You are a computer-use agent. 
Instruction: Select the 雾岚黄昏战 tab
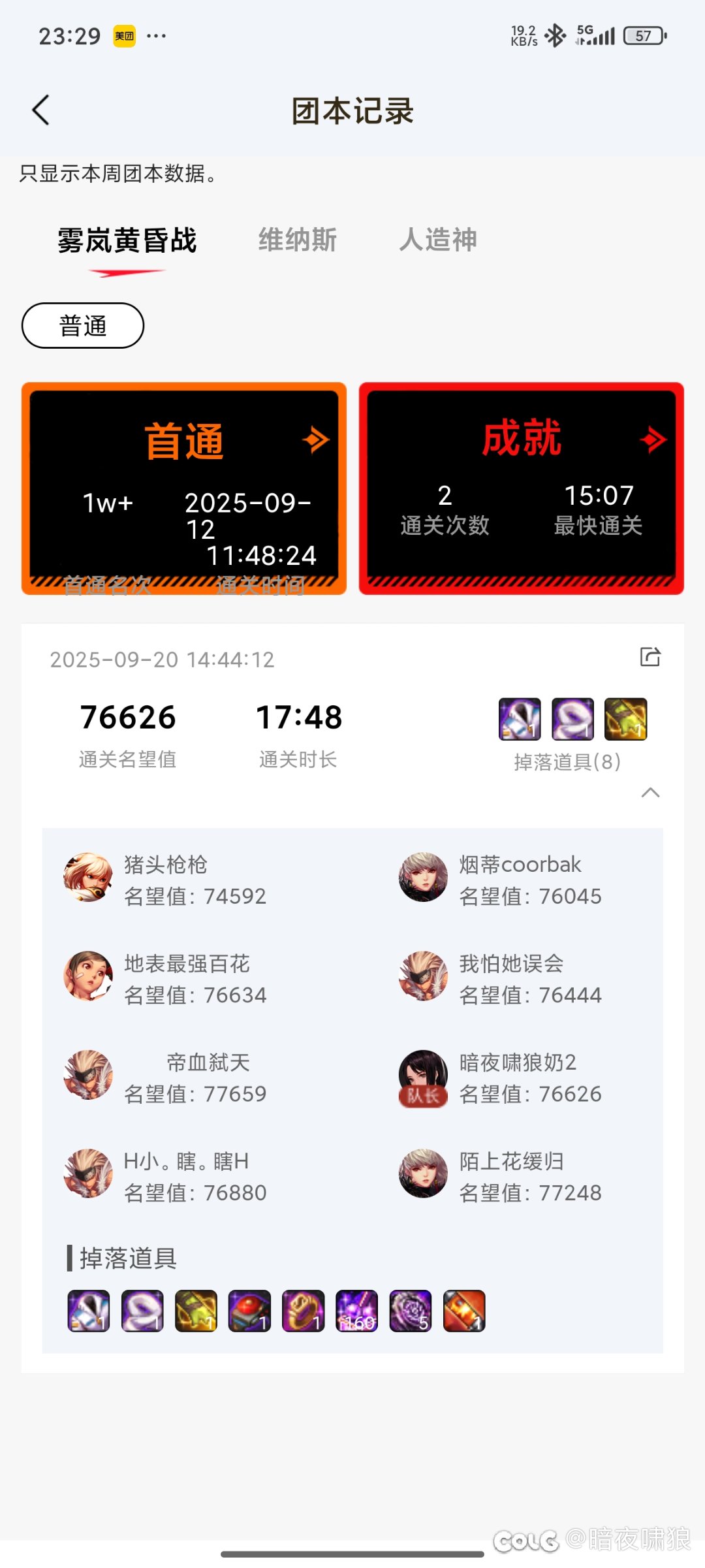pos(127,240)
